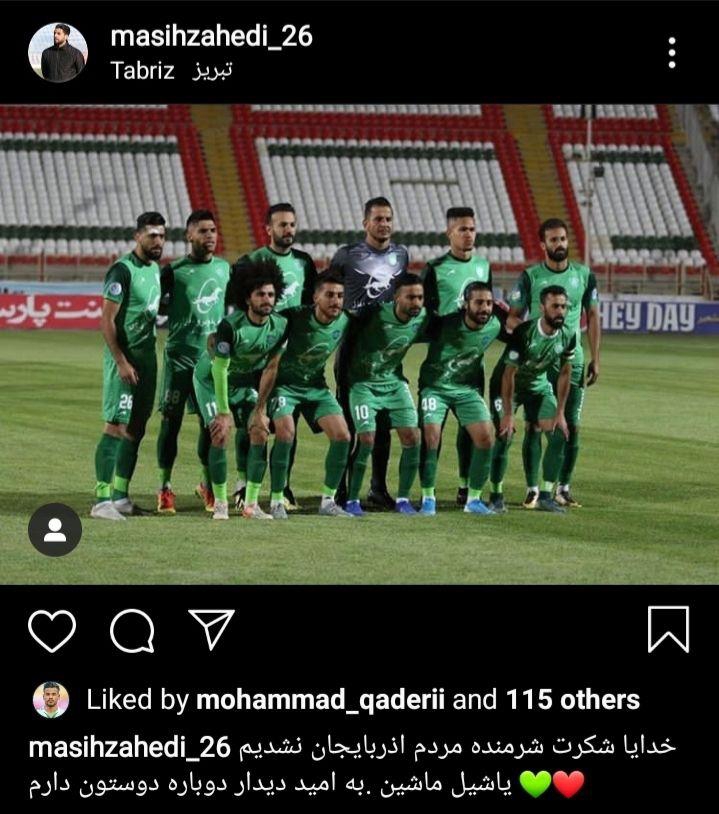Viewport: 719px width, 814px height.
Task: Open the masihzahedi_26 username in the post header
Action: (211, 36)
